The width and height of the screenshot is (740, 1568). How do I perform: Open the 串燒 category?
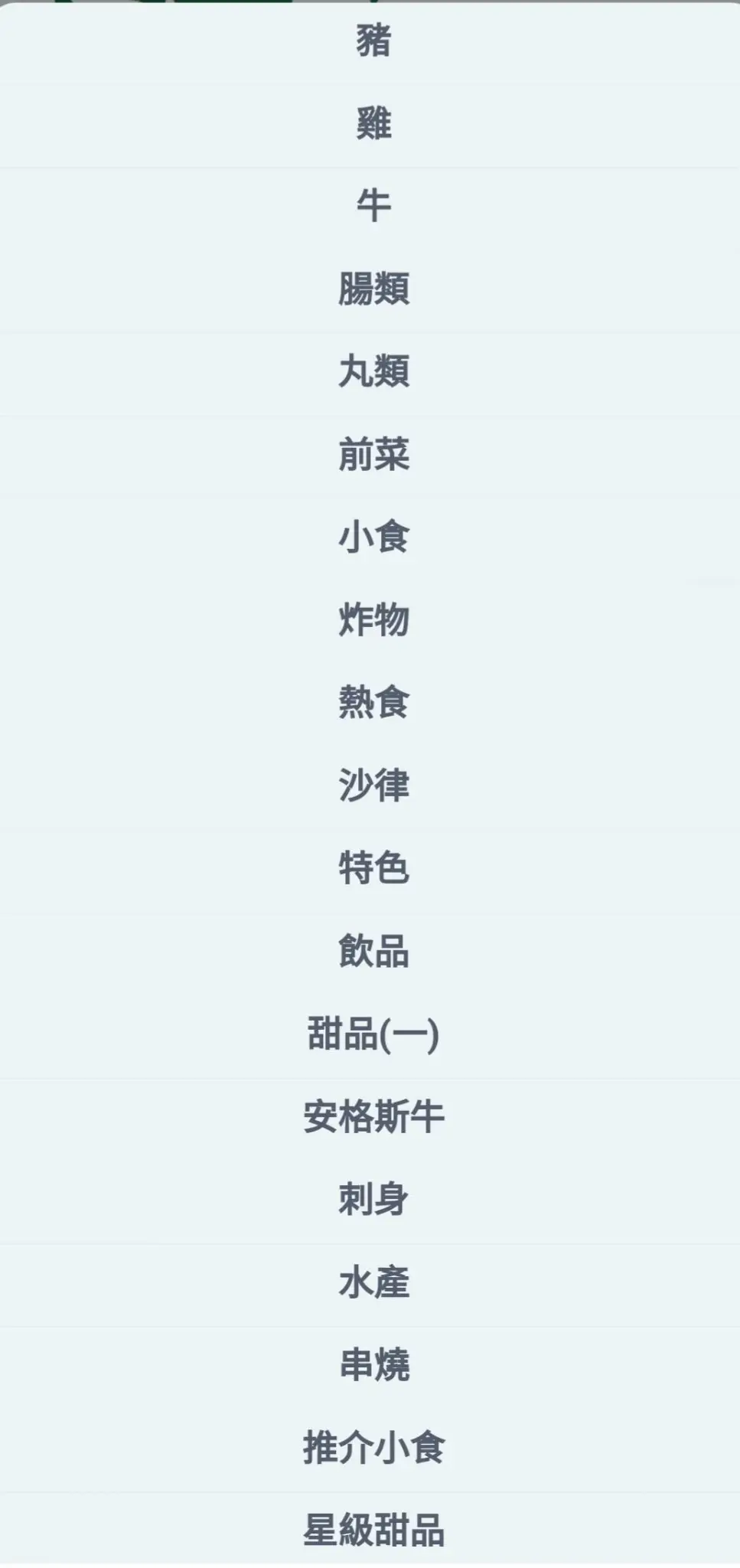pos(373,1364)
